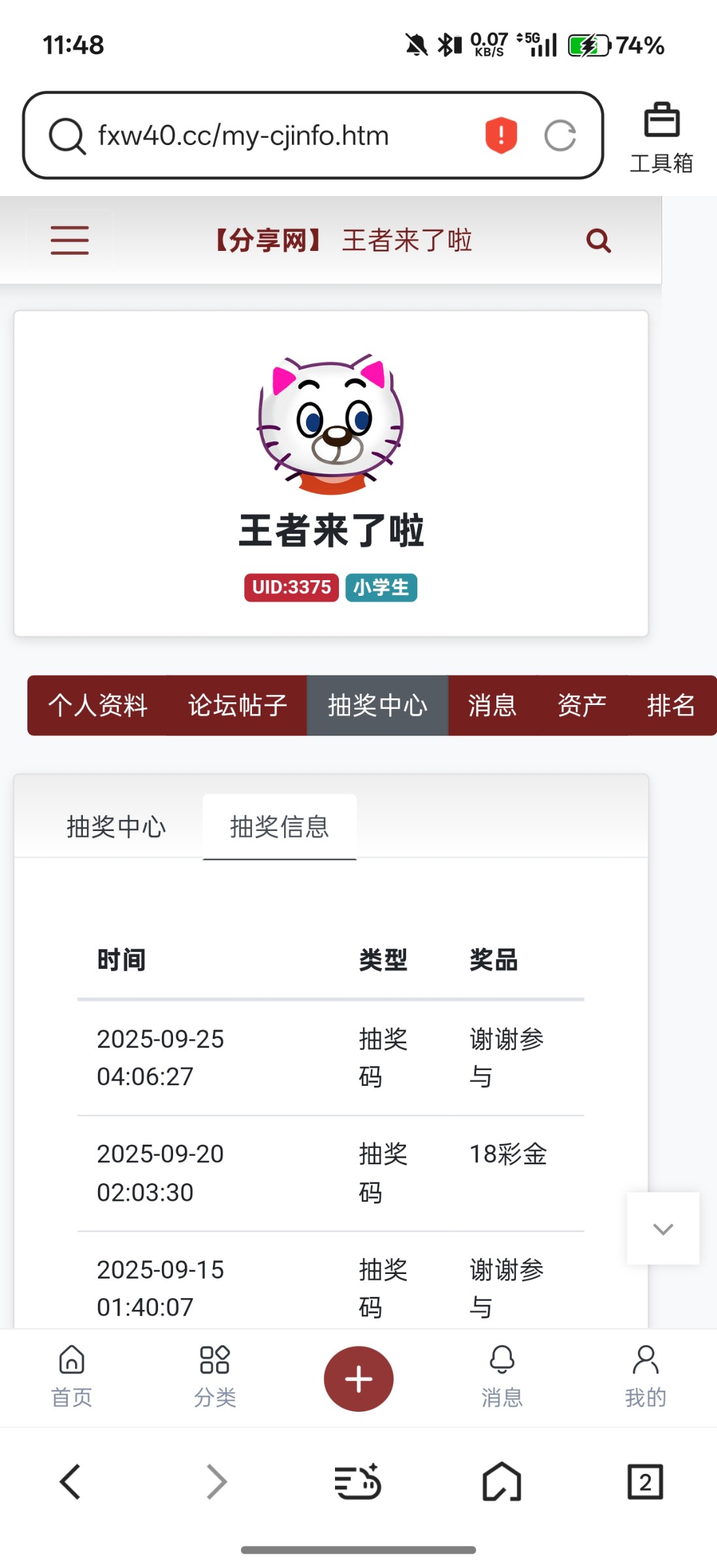Viewport: 717px width, 1568px height.
Task: Reload the page
Action: click(560, 136)
